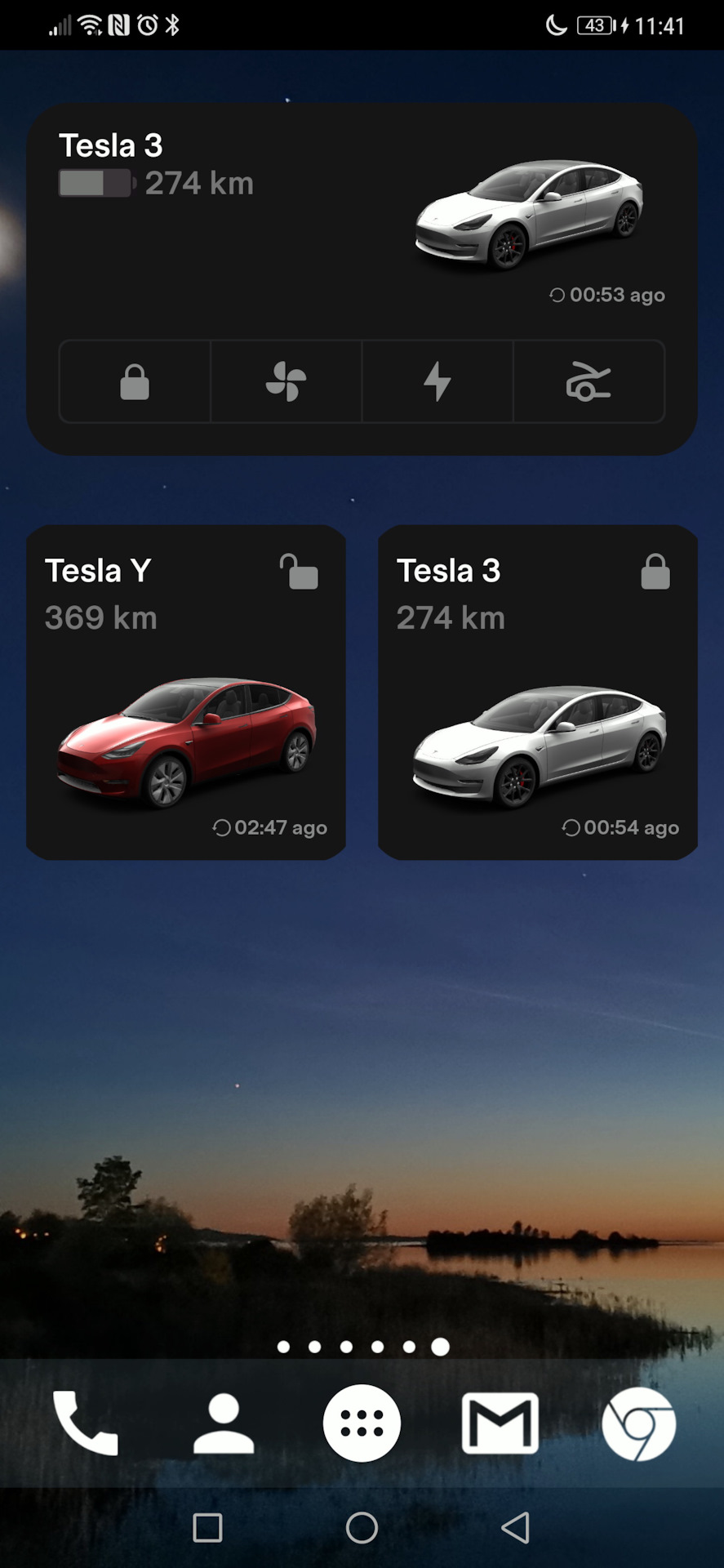The image size is (724, 1568).
Task: Tap the lock button in large Tesla 3 widget
Action: (135, 381)
